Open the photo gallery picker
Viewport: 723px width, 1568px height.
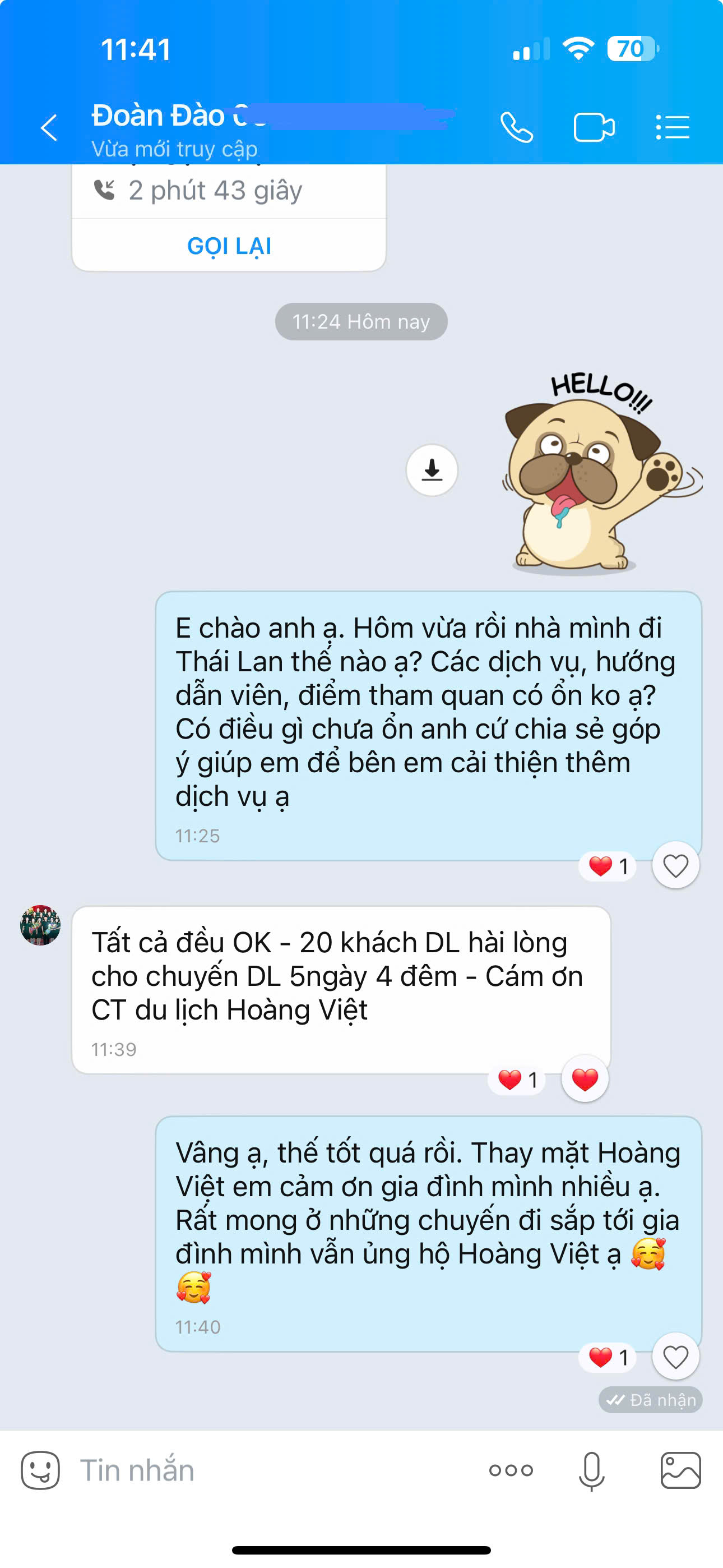[x=680, y=1470]
